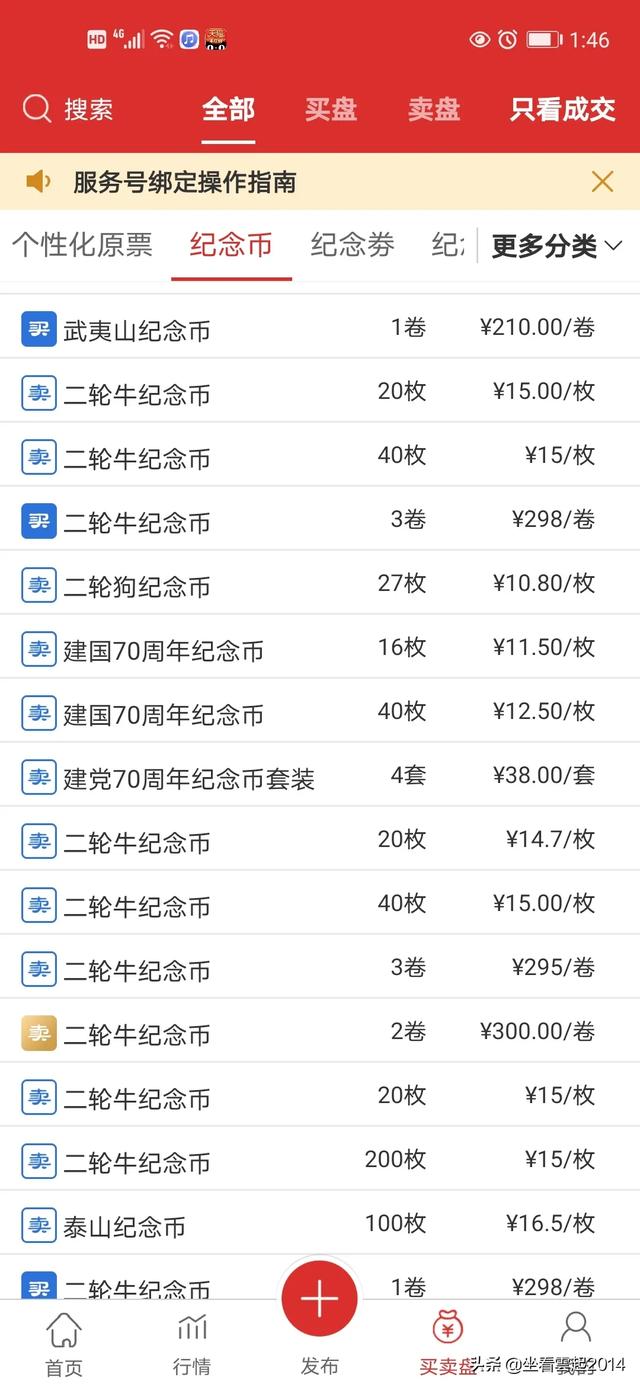Go to the 首页 tab
This screenshot has width=640, height=1387.
64,1343
